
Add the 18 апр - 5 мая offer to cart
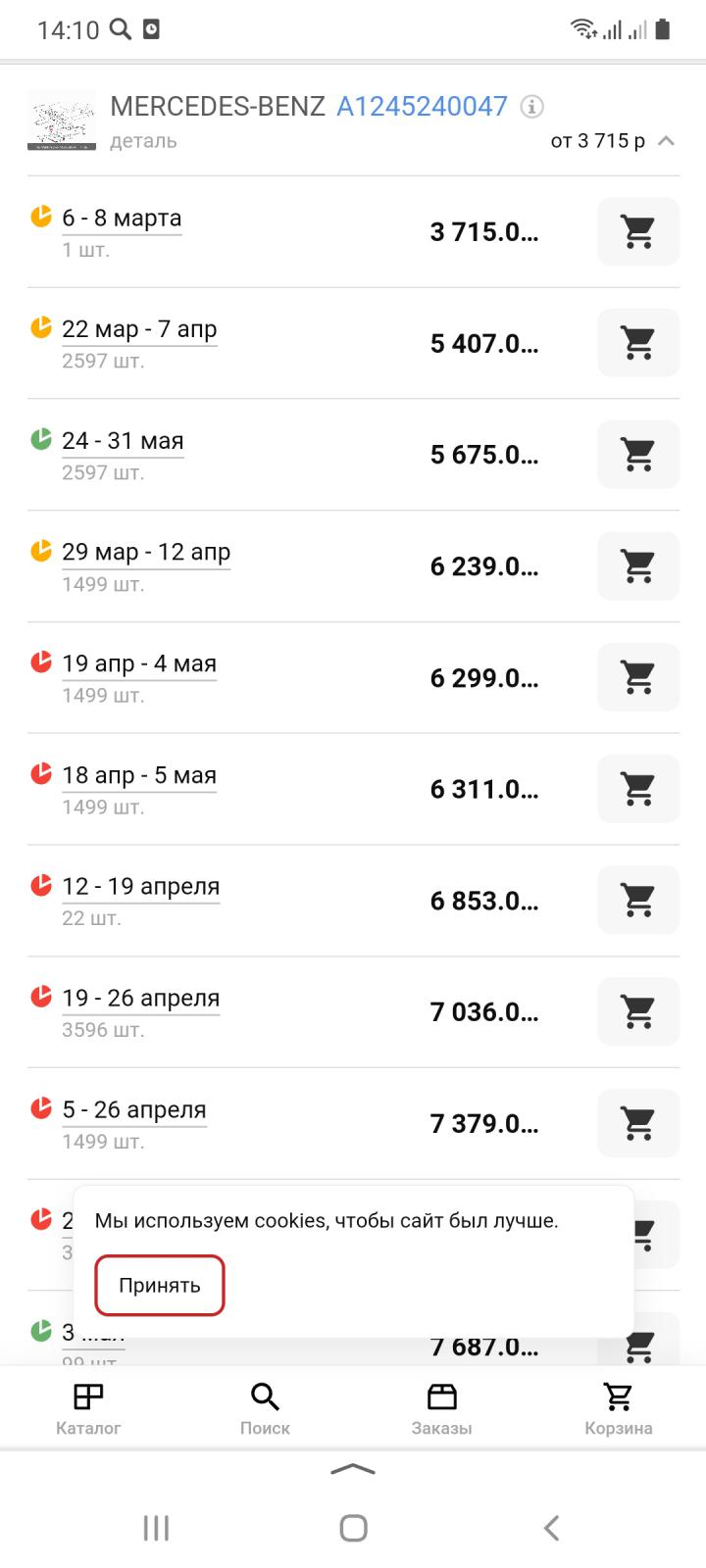[x=638, y=789]
